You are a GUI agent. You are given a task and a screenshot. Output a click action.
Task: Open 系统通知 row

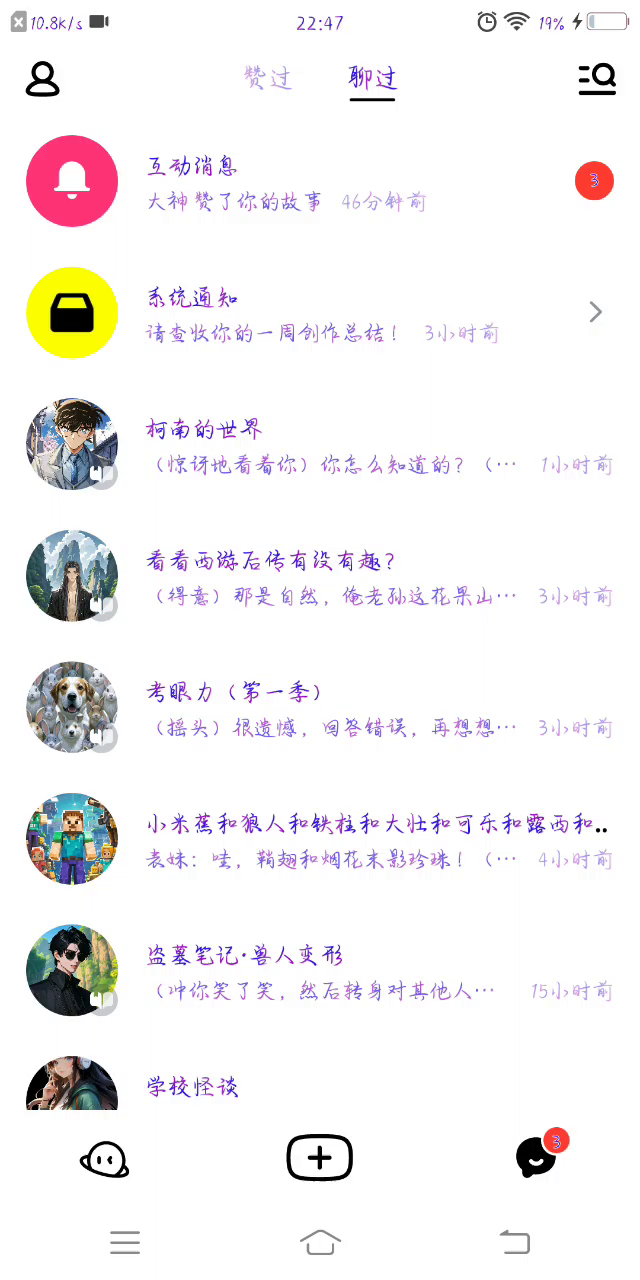click(x=320, y=313)
